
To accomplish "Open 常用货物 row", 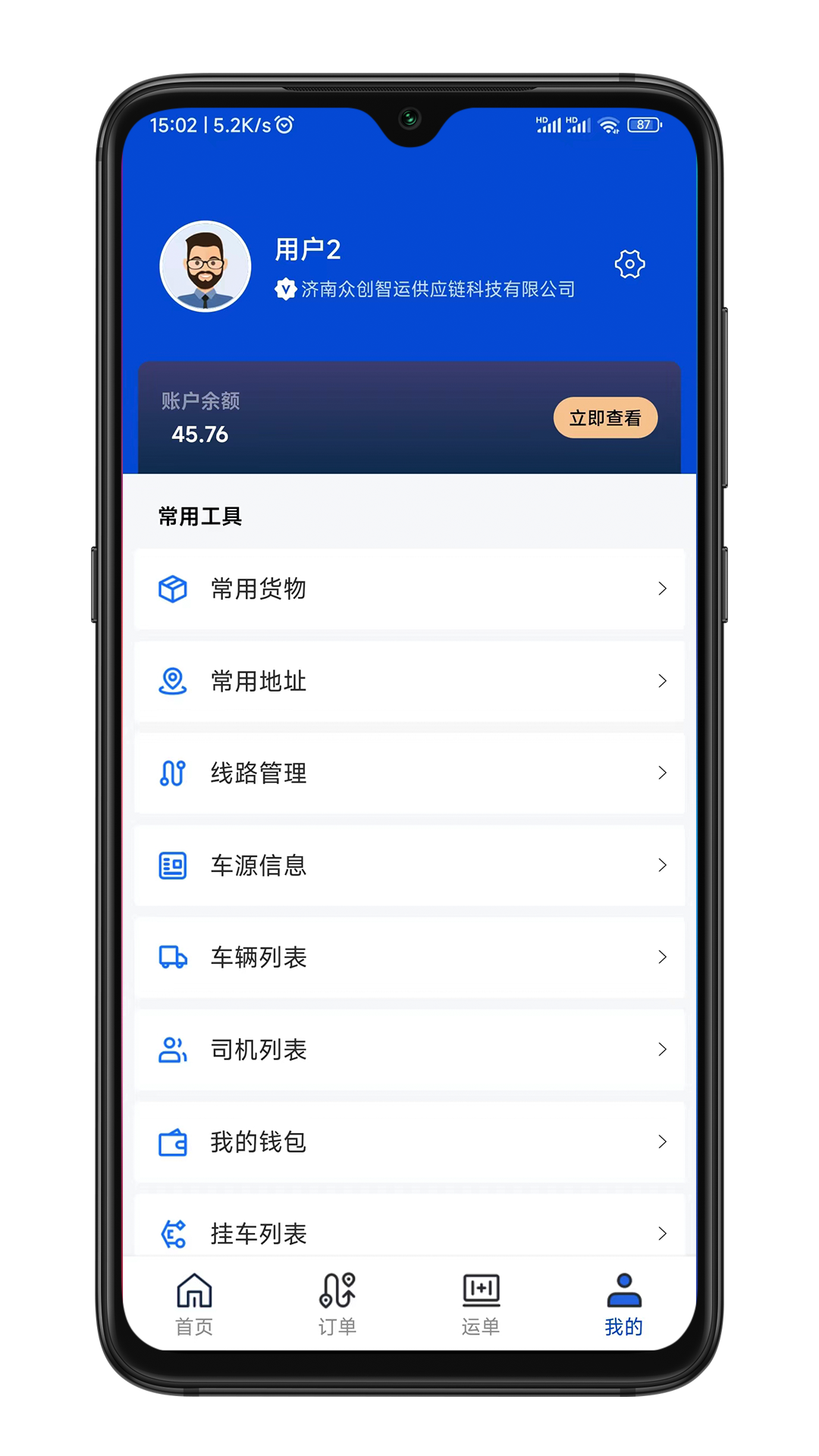I will (409, 588).
